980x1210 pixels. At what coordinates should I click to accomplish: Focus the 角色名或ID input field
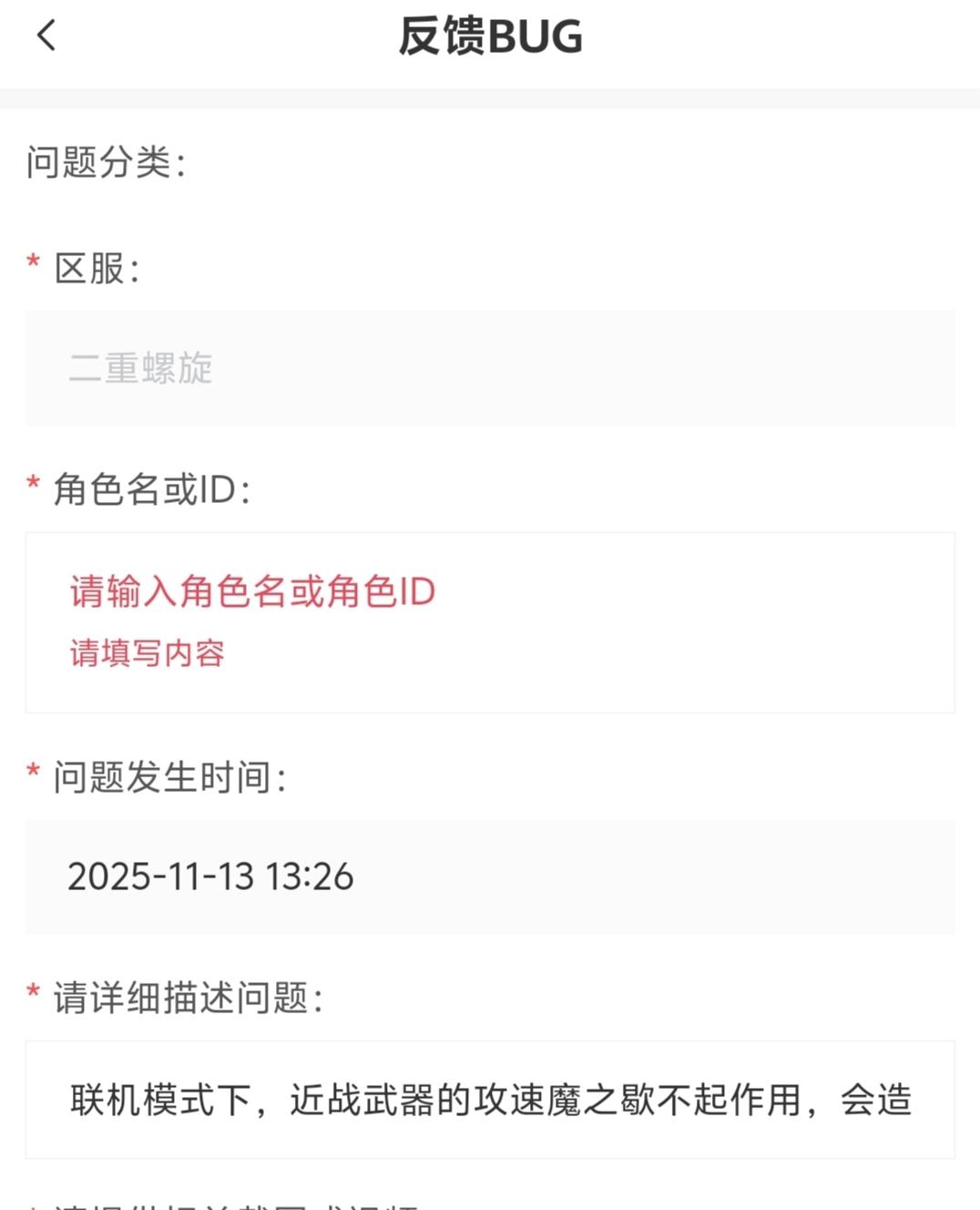tap(490, 593)
